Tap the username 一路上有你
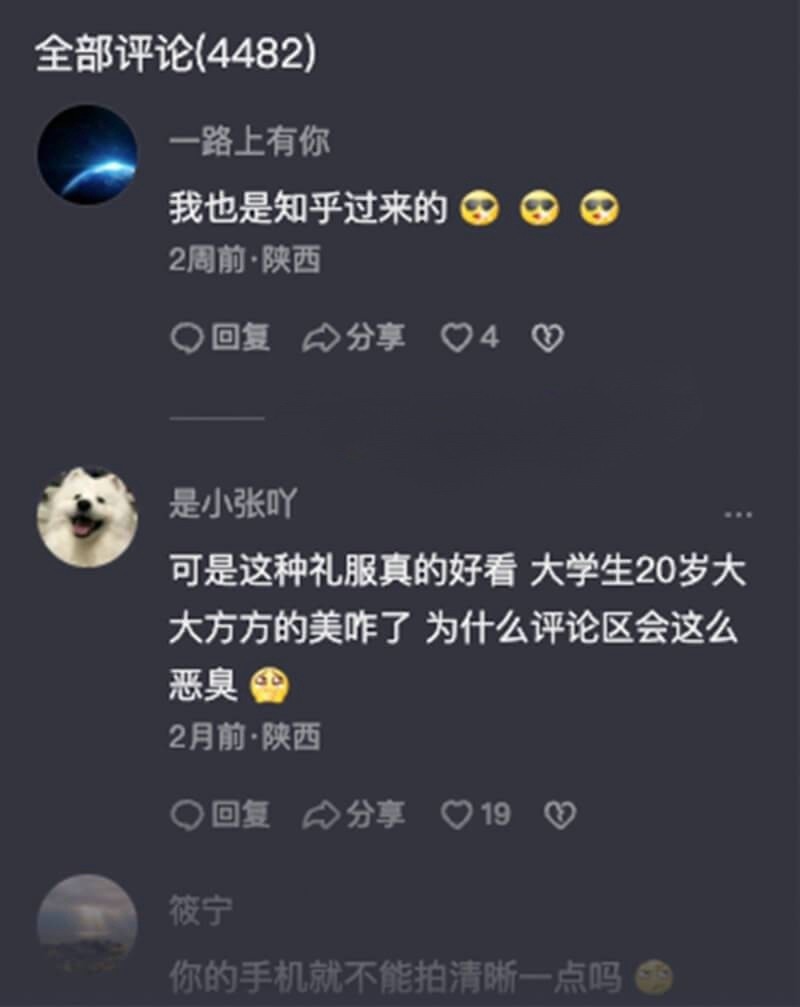This screenshot has width=800, height=1007. 249,143
